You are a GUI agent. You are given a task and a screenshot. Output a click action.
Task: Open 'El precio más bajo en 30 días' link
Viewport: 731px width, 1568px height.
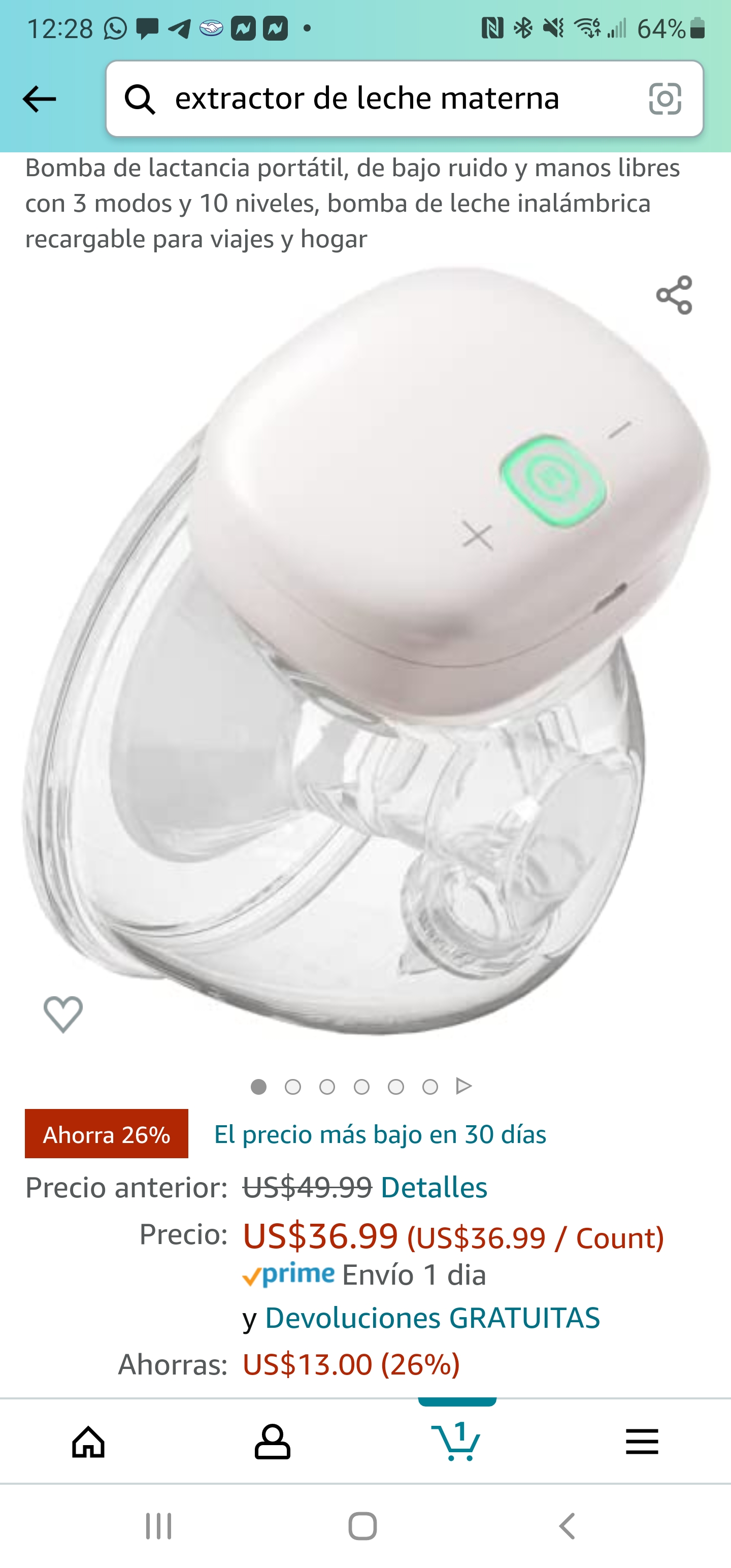[380, 1134]
